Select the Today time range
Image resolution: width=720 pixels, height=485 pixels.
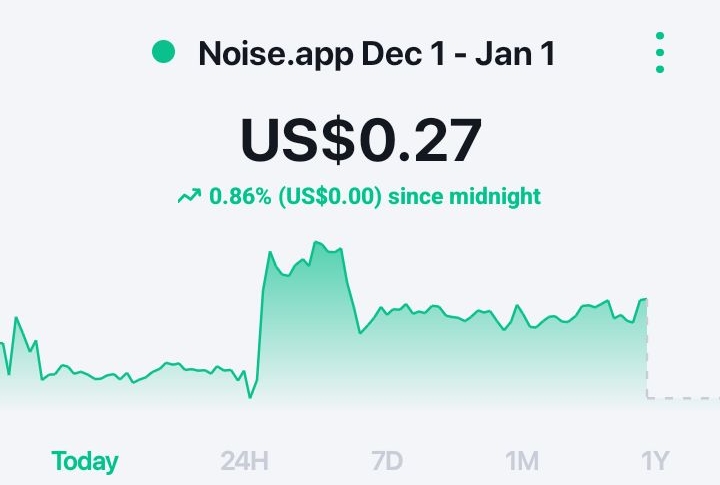[85, 461]
